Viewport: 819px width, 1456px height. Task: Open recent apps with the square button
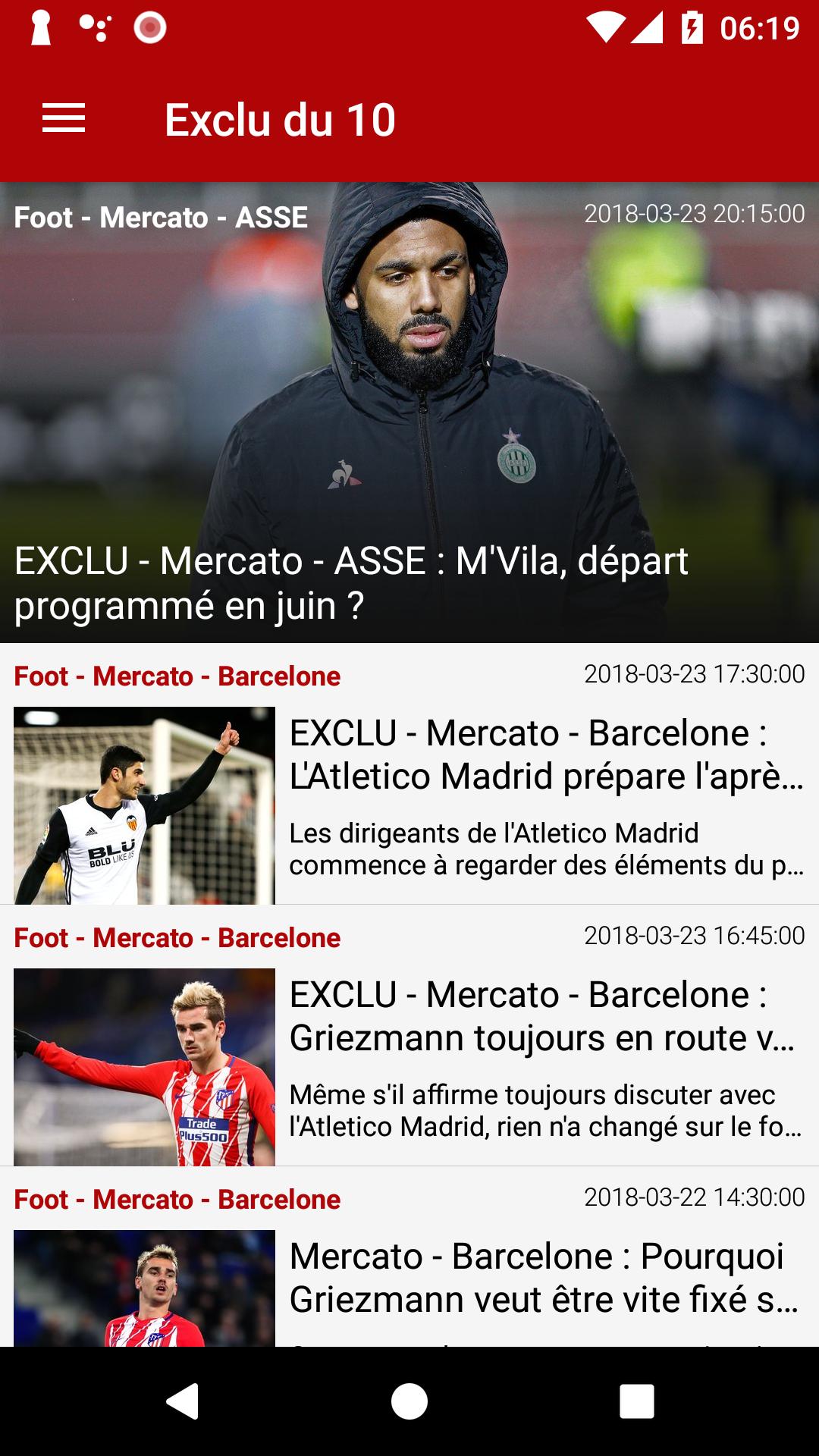(635, 1398)
